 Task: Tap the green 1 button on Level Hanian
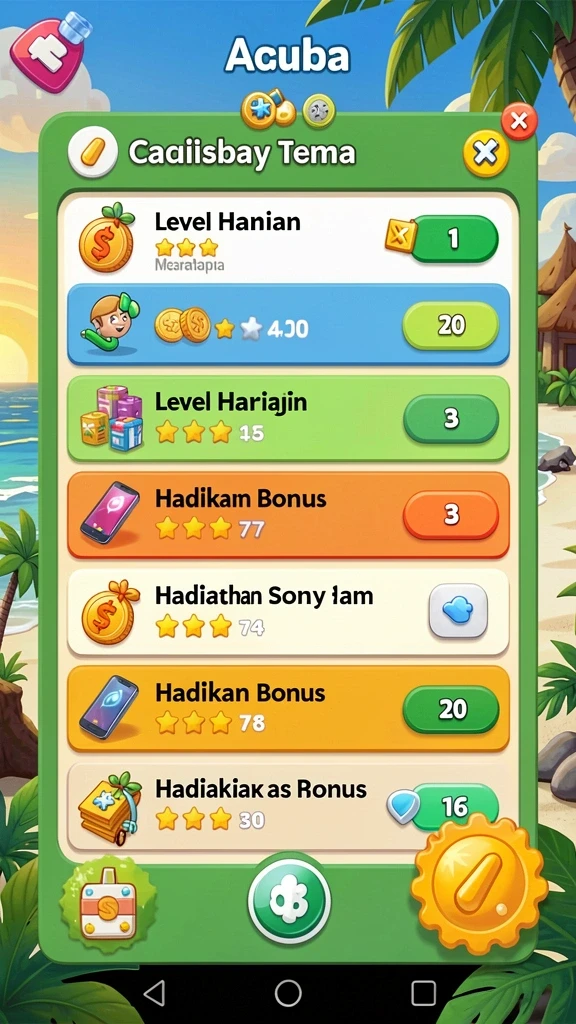pyautogui.click(x=454, y=239)
